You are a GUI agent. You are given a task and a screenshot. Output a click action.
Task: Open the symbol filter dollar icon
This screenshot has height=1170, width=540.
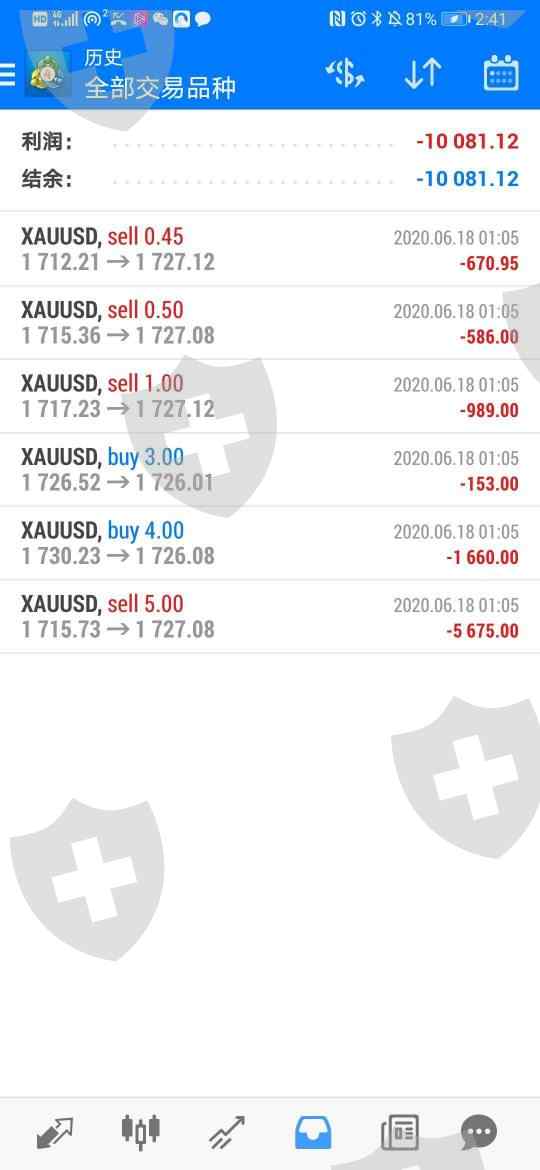(x=345, y=74)
